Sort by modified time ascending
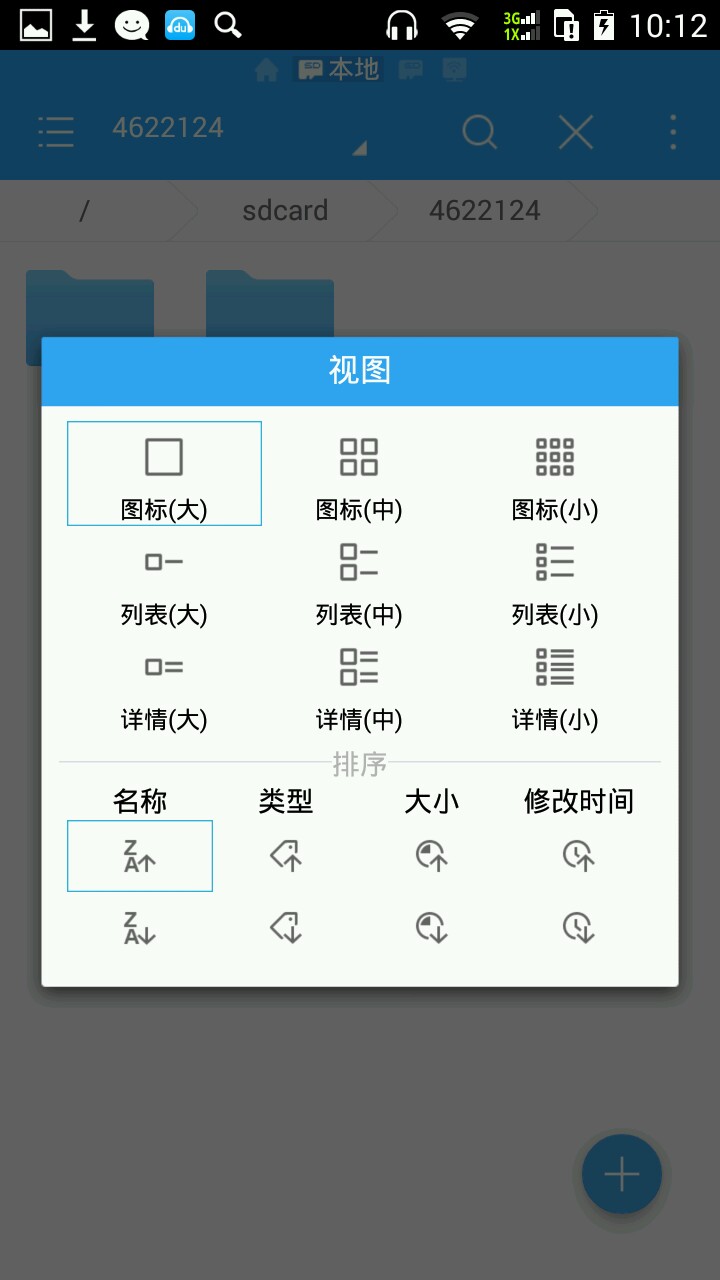The image size is (720, 1280). click(x=579, y=856)
